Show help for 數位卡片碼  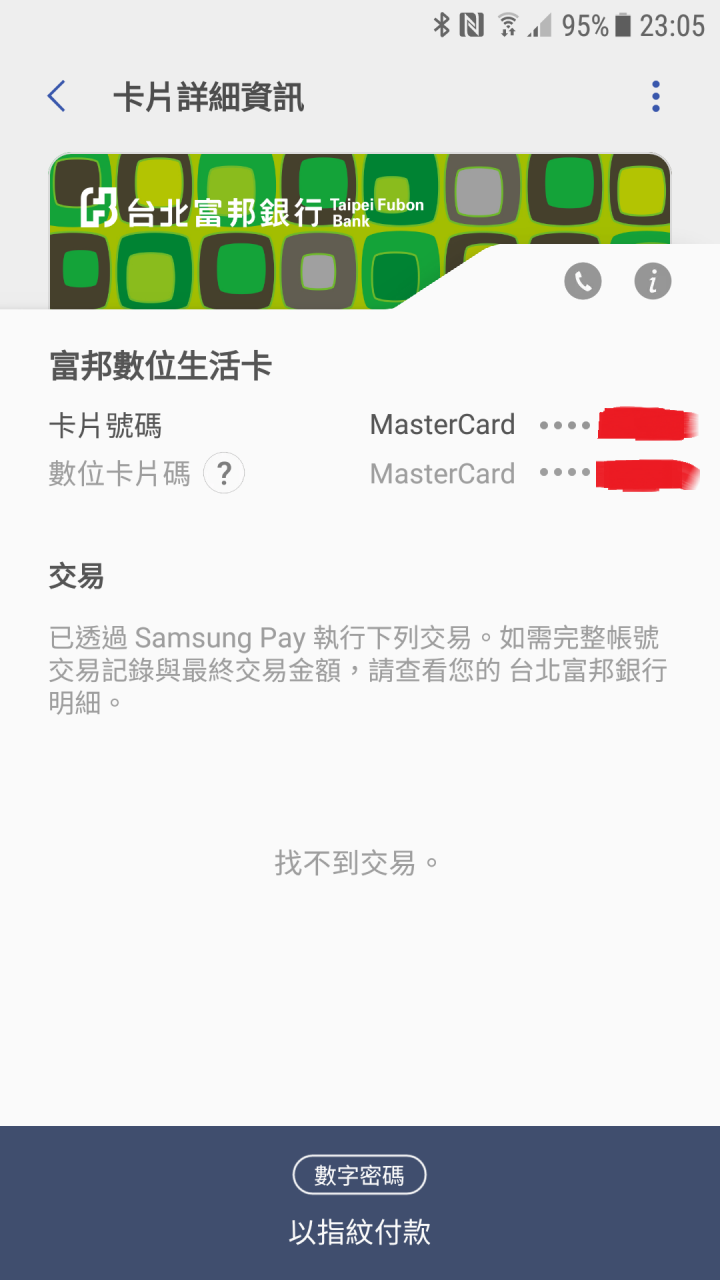[x=224, y=474]
